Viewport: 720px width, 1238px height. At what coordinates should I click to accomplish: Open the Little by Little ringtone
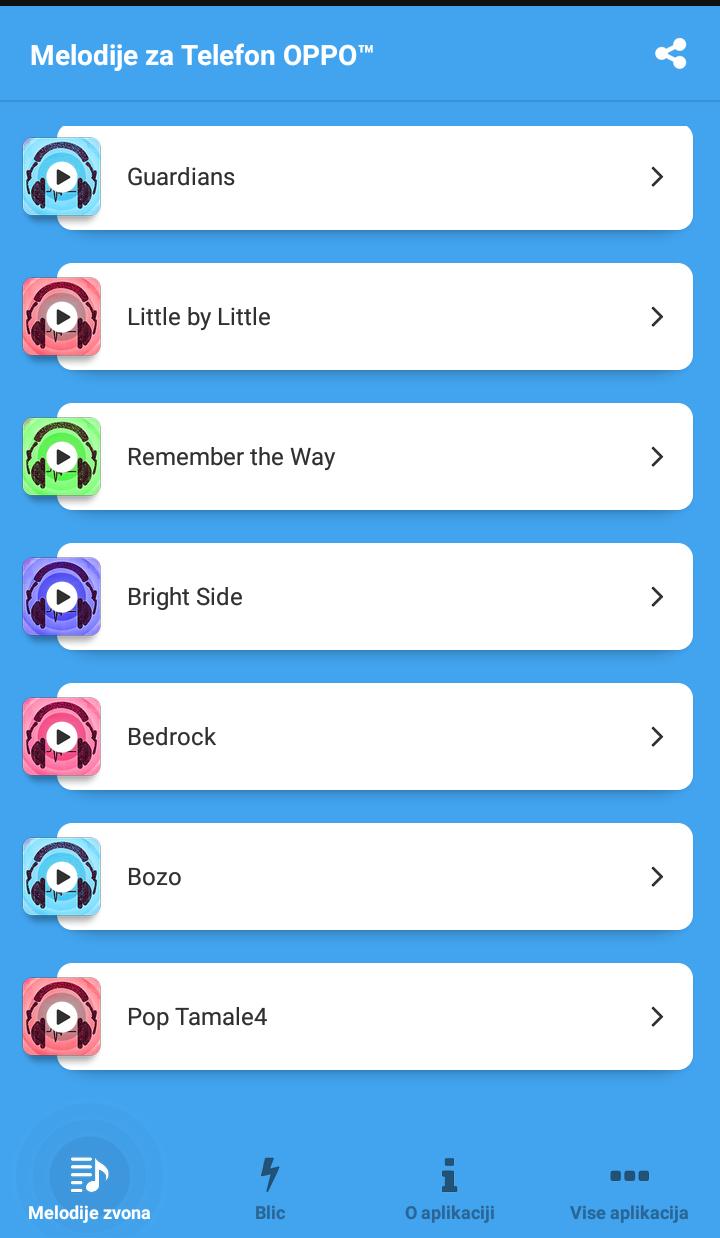coord(375,317)
